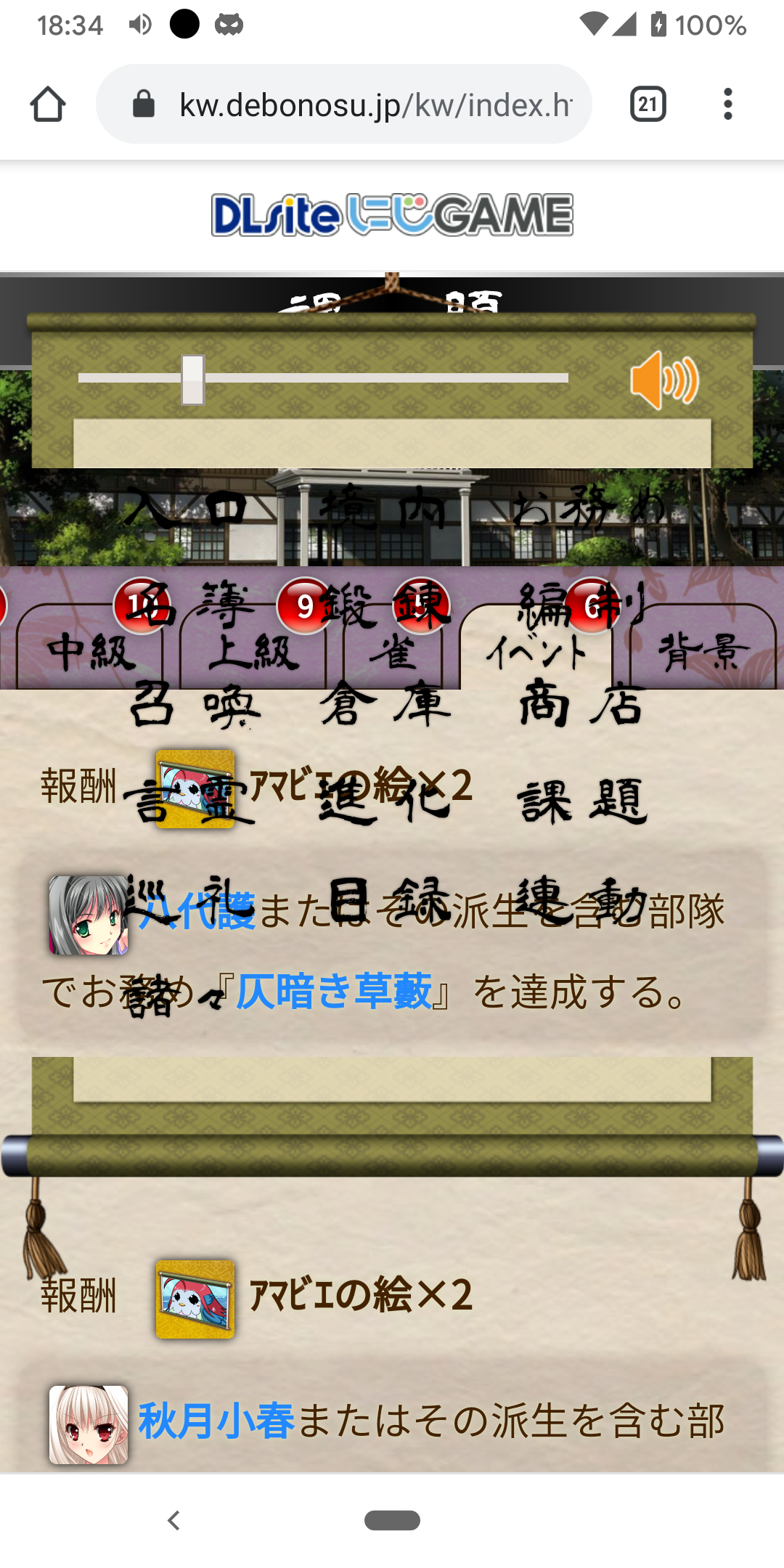The image size is (784, 1568).
Task: Follow the 秋月小春 character link
Action: click(216, 1421)
